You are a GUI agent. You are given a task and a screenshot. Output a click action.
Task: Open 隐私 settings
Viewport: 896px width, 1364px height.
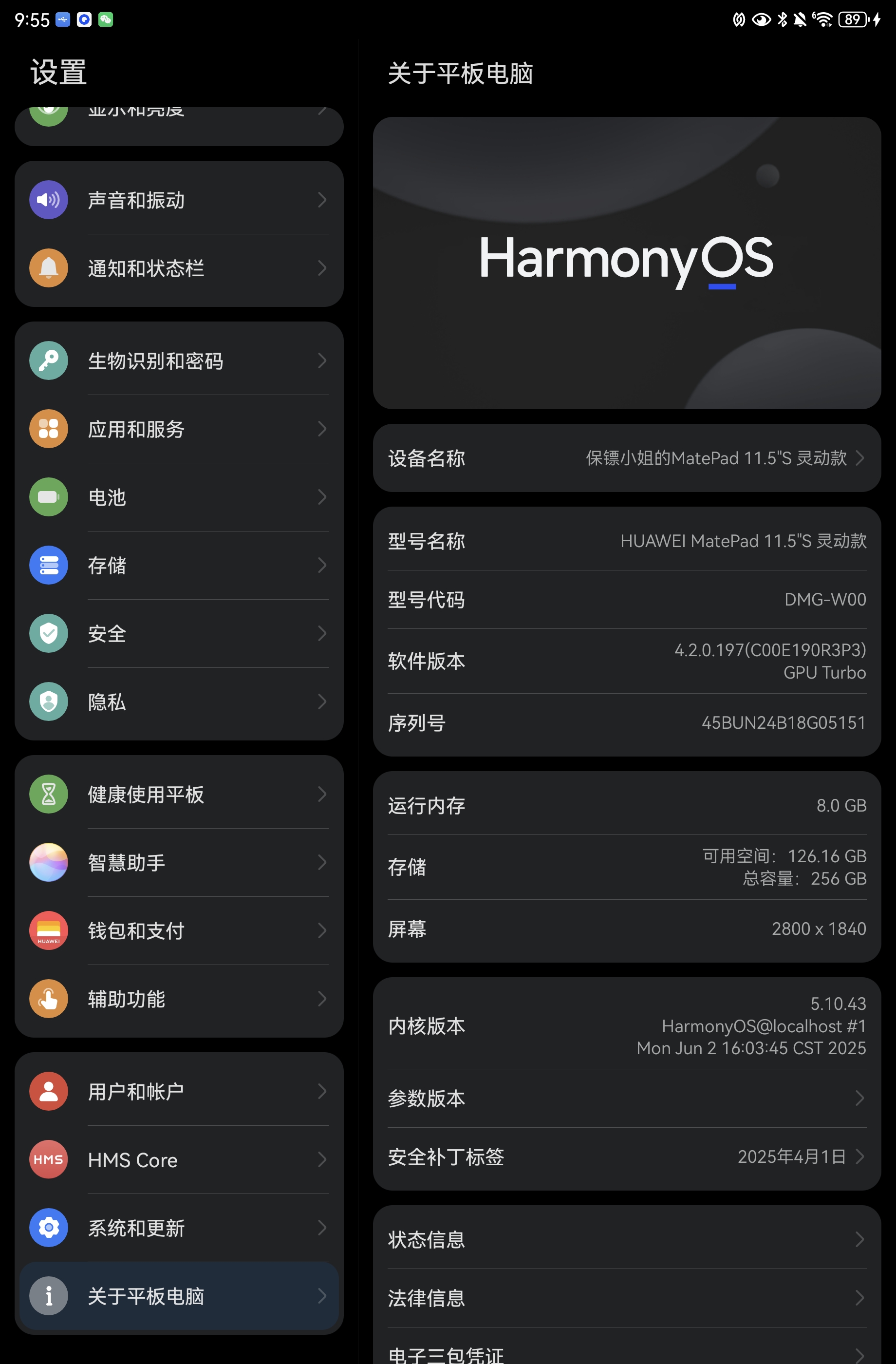[179, 701]
